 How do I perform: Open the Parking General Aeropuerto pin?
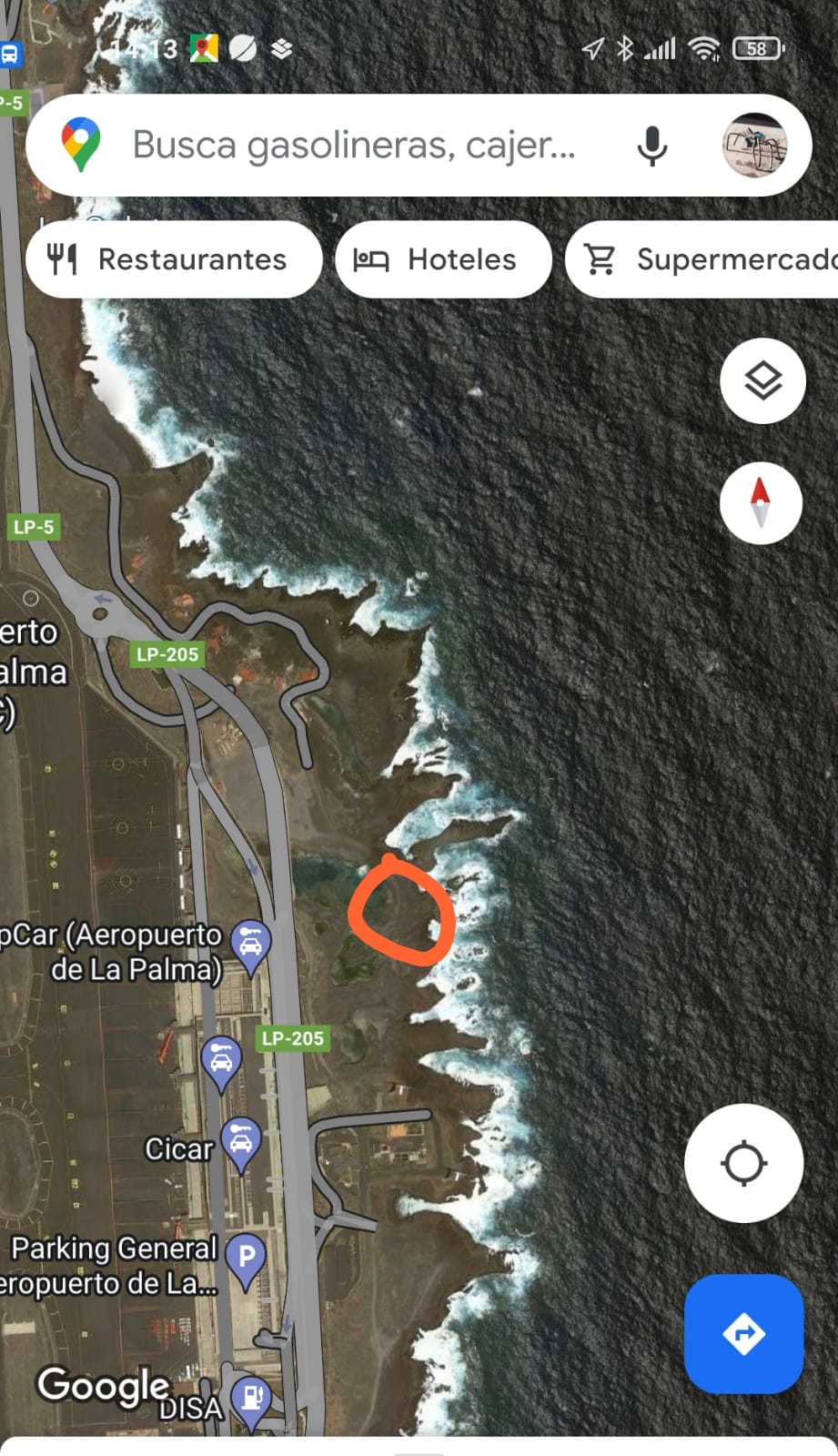(x=246, y=1259)
